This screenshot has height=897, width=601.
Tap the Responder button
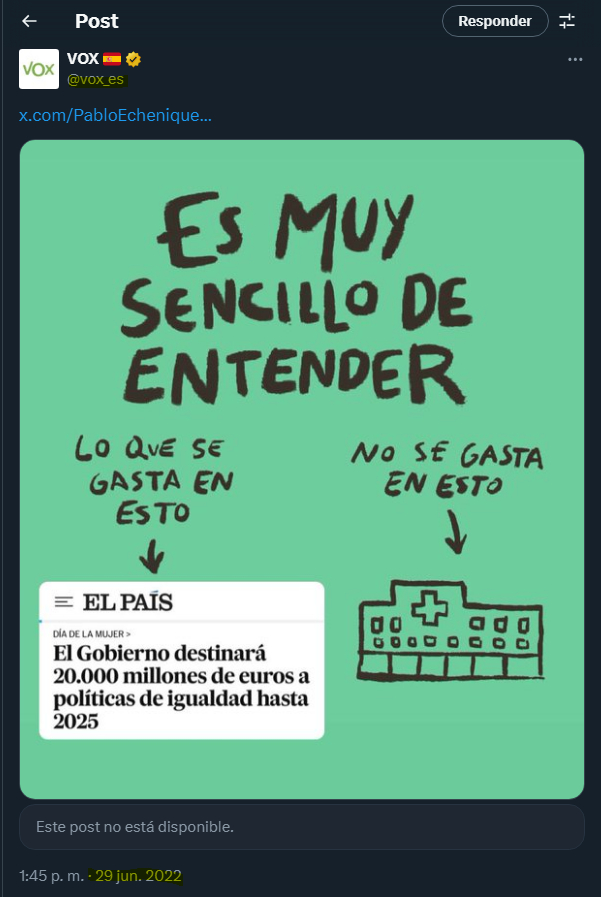tap(495, 21)
